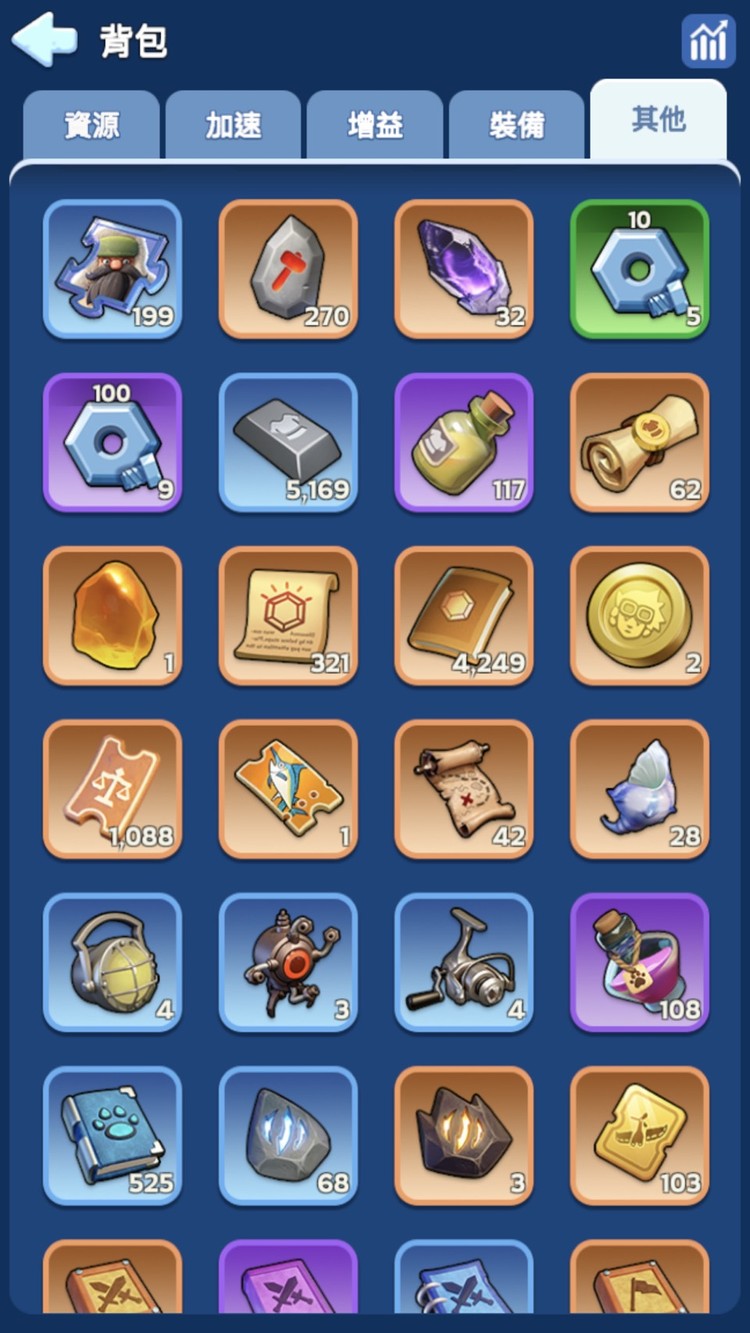Choose the fishing reel item

coord(464,962)
